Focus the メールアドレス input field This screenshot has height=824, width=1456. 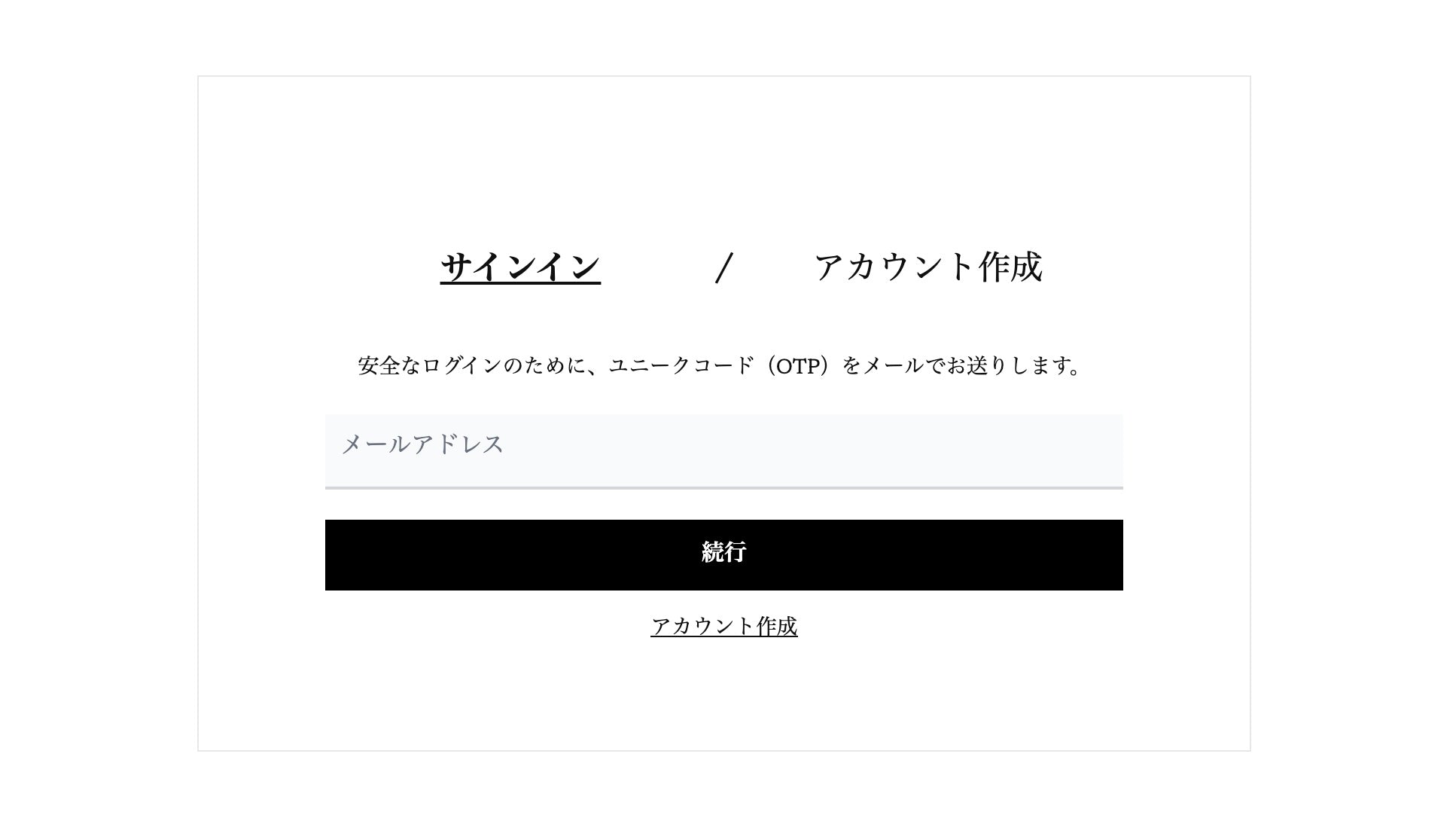tap(723, 450)
